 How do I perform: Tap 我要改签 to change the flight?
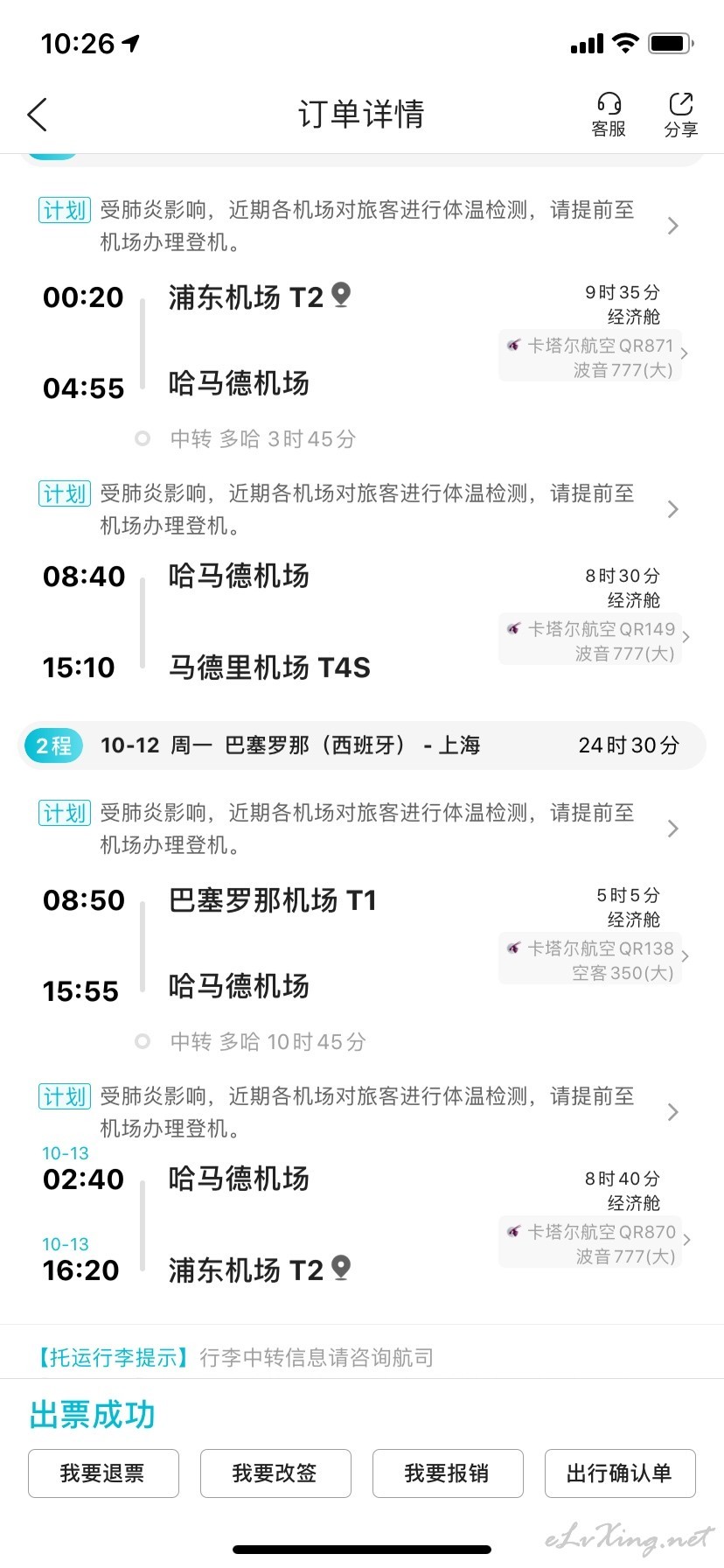[x=275, y=1473]
